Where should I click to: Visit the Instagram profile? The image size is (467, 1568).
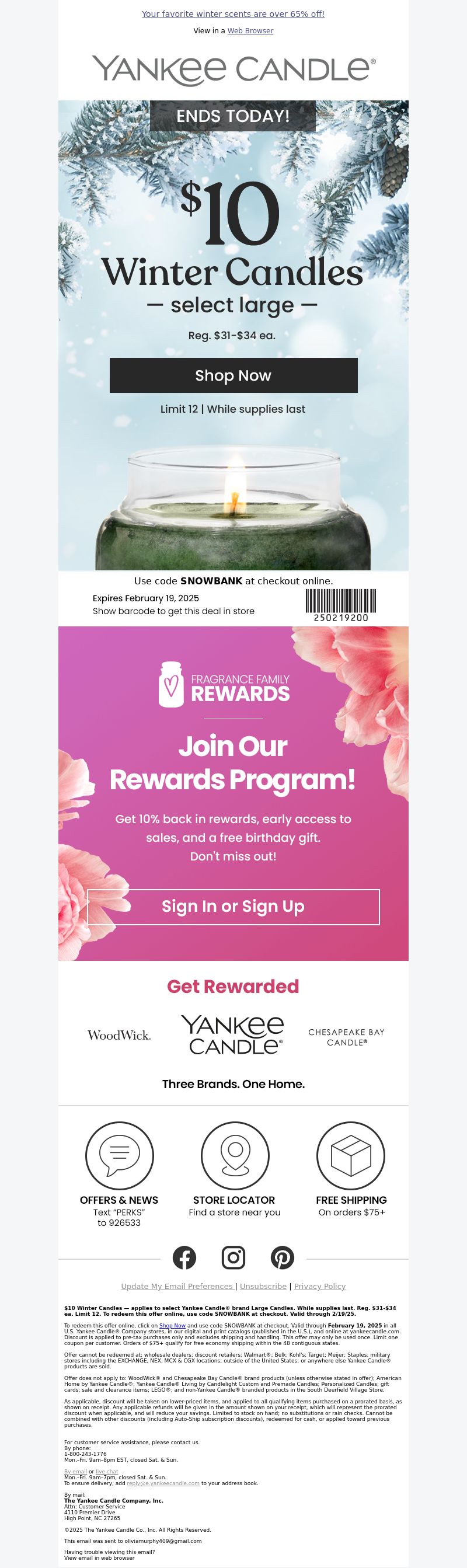[x=233, y=1257]
